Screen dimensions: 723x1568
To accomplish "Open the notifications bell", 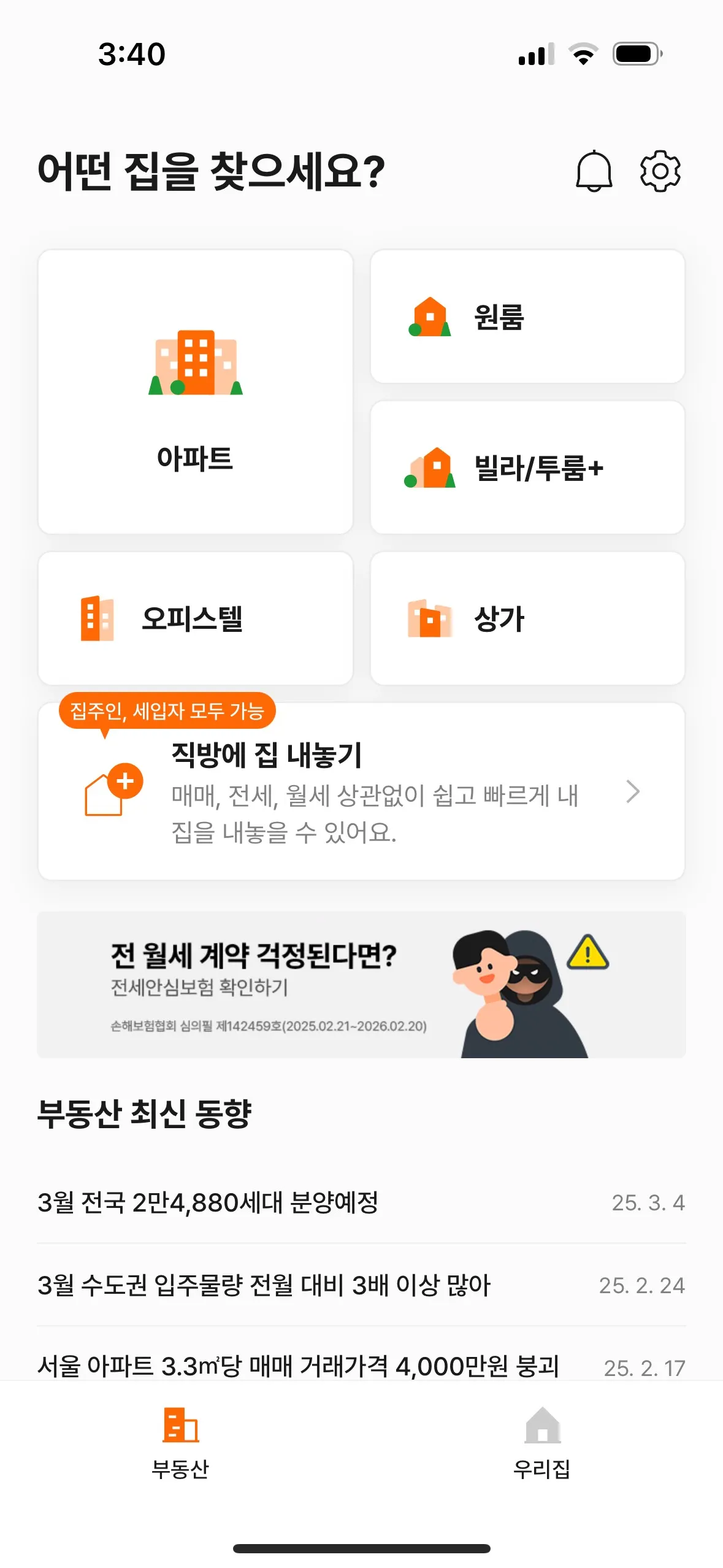I will coord(593,171).
